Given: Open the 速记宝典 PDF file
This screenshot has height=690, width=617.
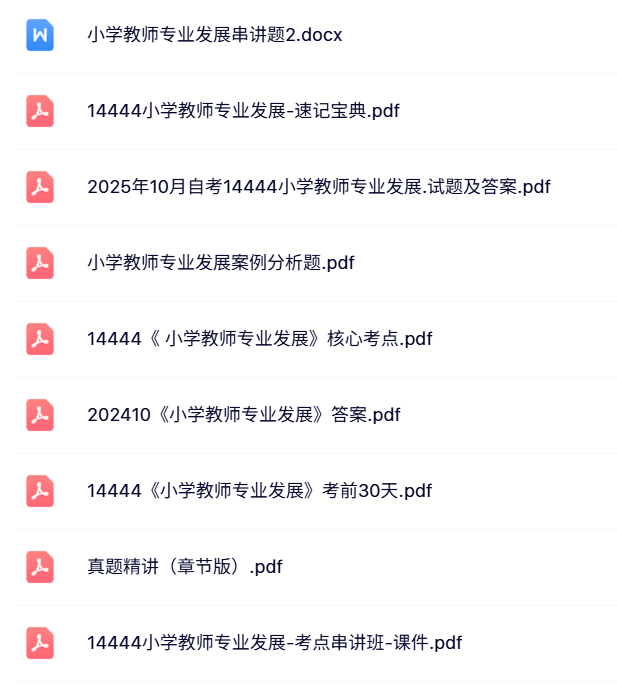Looking at the screenshot, I should tap(243, 111).
